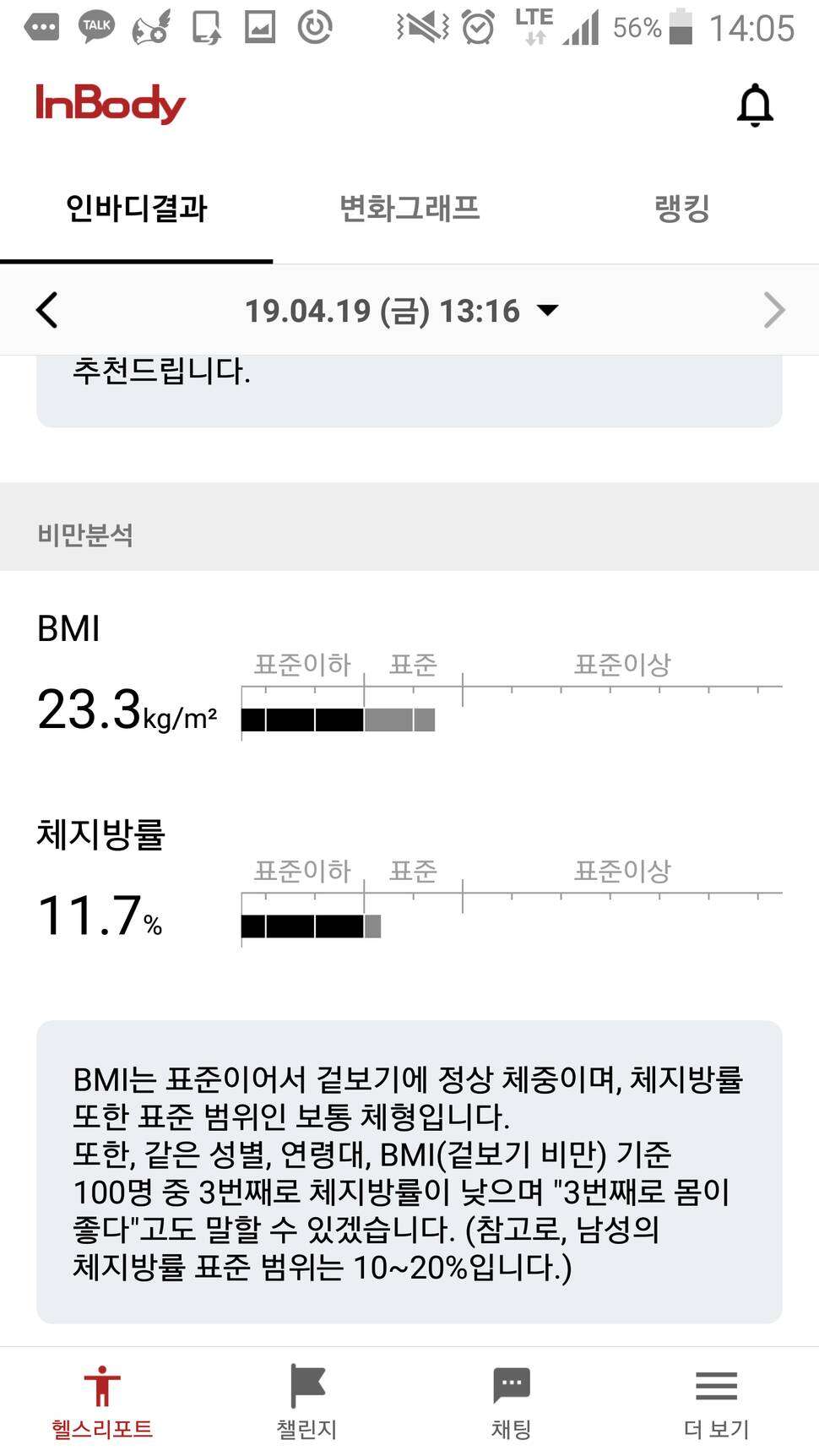Select the 인바디결과 tab
Image resolution: width=819 pixels, height=1456 pixels.
(x=137, y=208)
